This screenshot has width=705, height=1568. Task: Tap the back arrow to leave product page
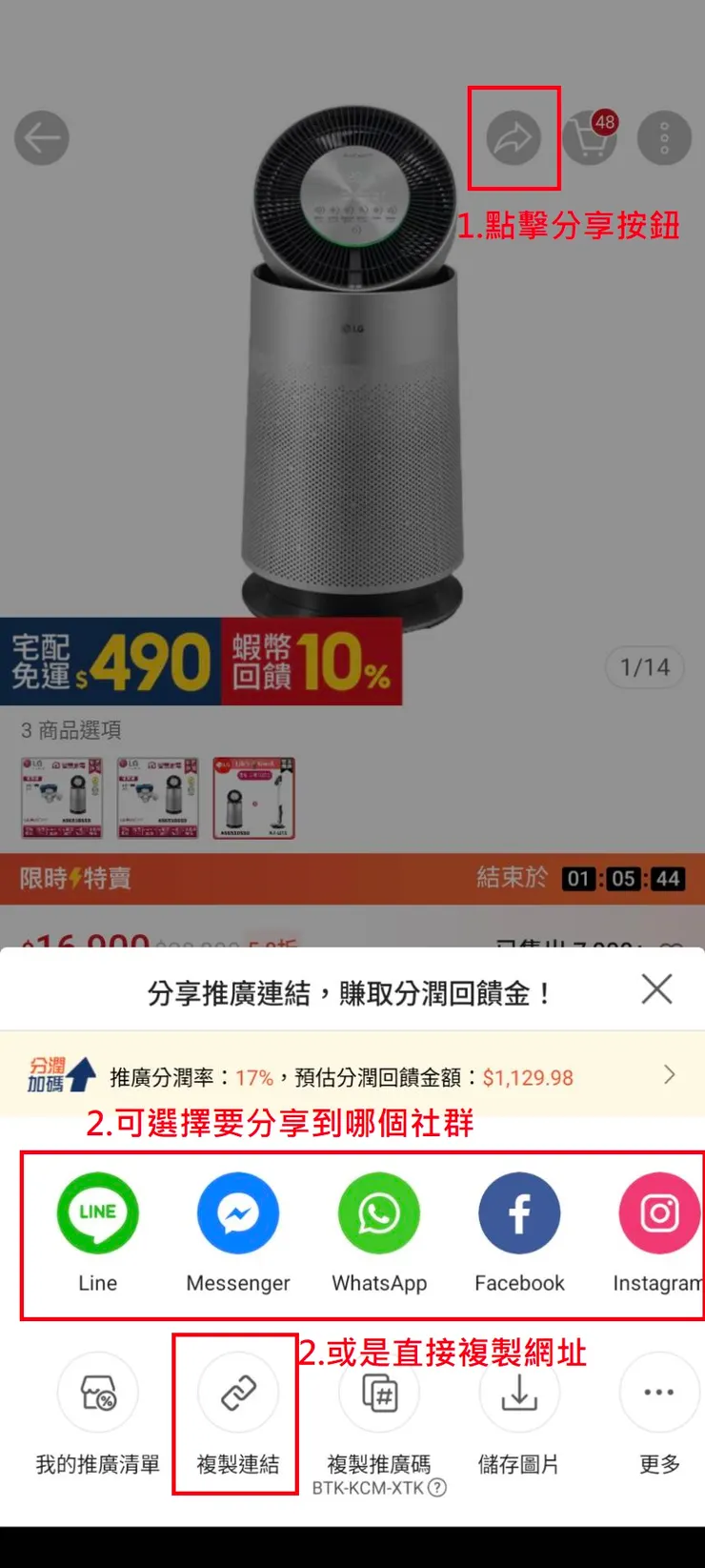[x=42, y=138]
